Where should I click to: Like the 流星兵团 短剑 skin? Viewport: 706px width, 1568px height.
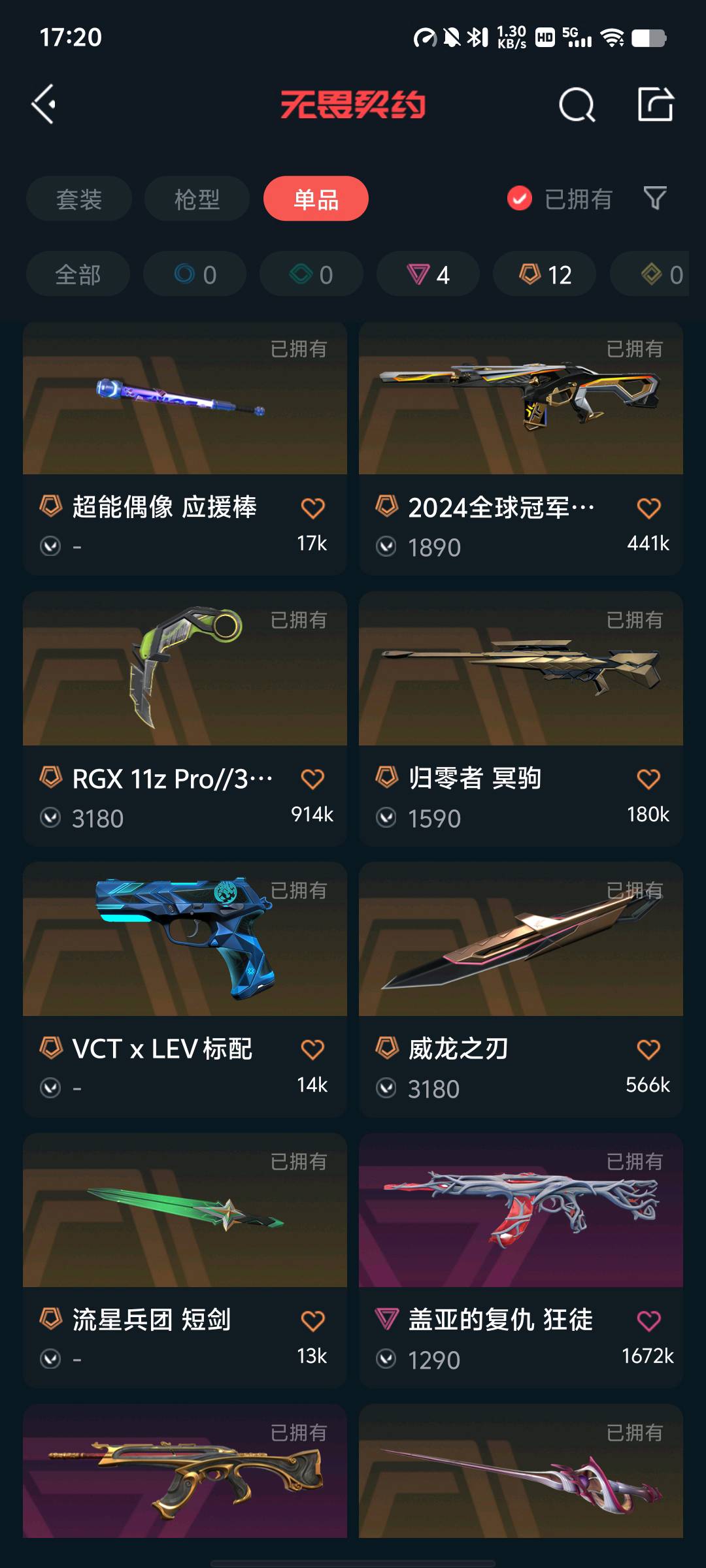click(312, 1321)
